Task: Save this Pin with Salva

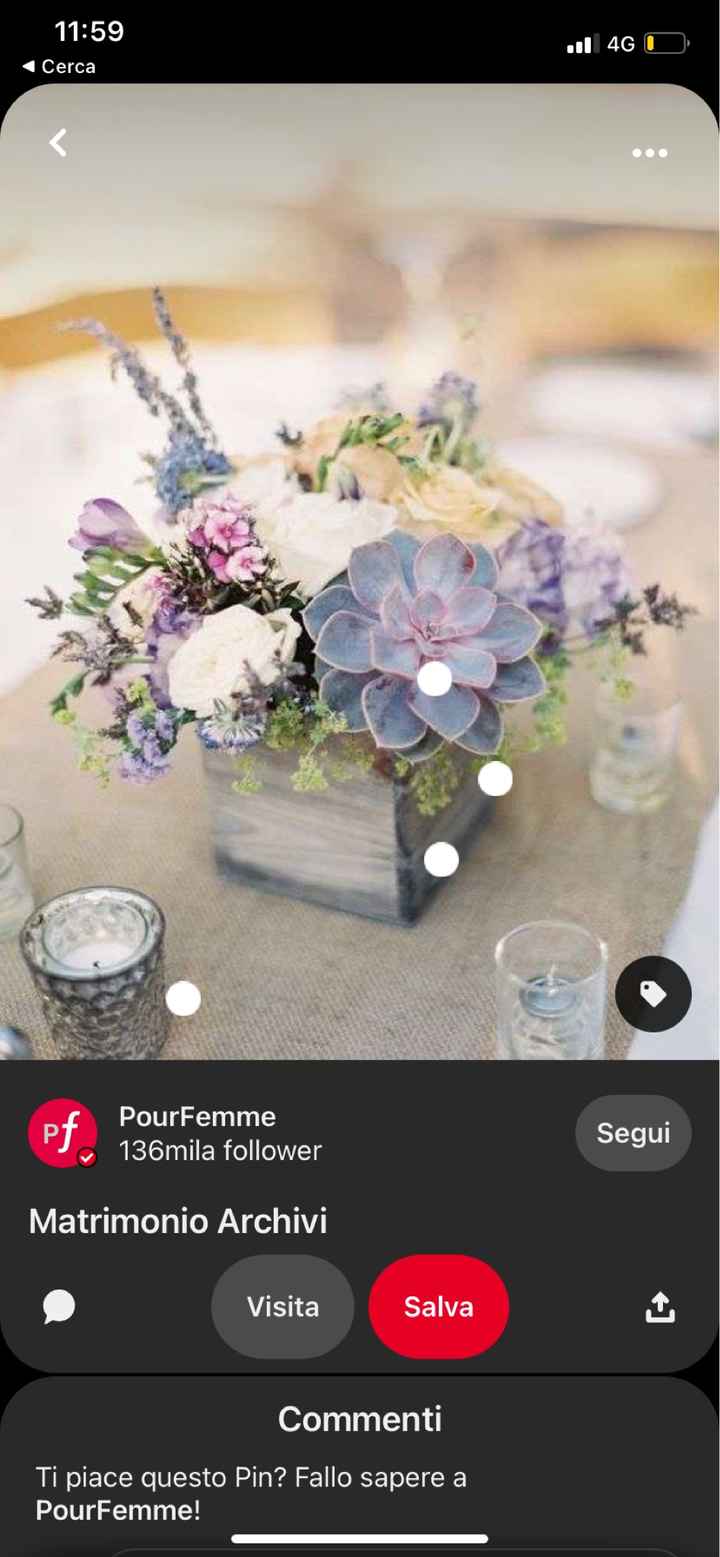Action: coord(439,1307)
